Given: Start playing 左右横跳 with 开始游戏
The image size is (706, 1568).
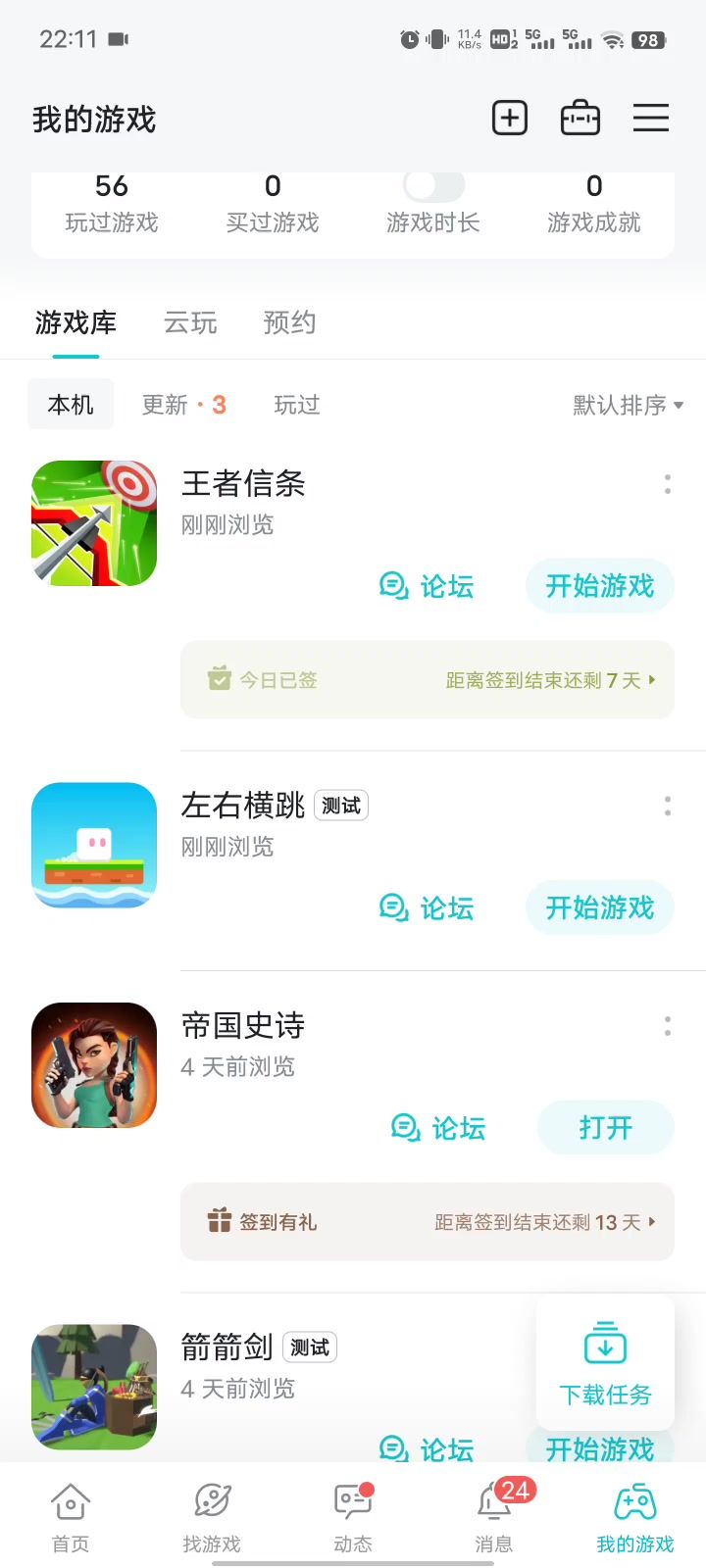Looking at the screenshot, I should (599, 908).
